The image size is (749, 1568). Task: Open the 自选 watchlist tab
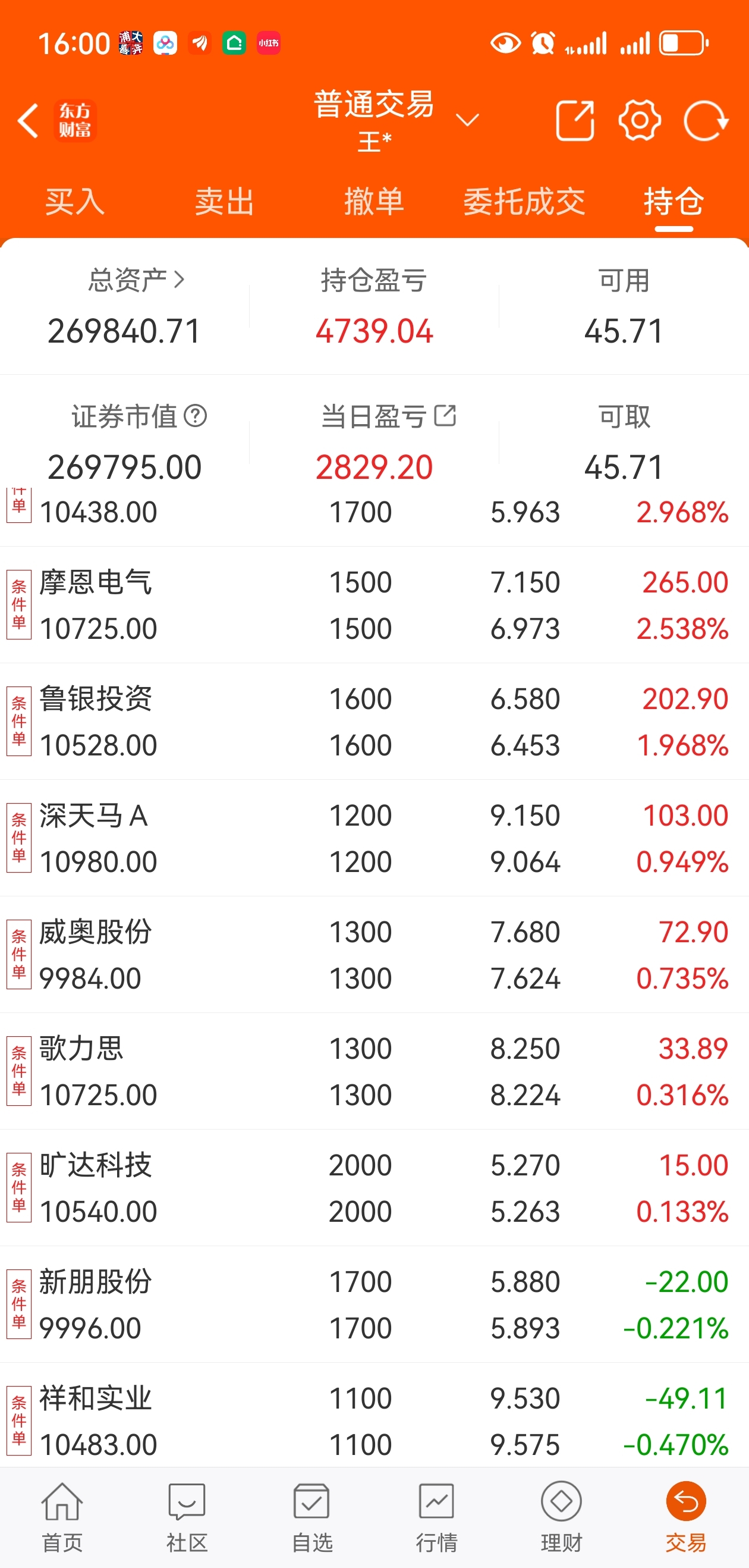(311, 1518)
